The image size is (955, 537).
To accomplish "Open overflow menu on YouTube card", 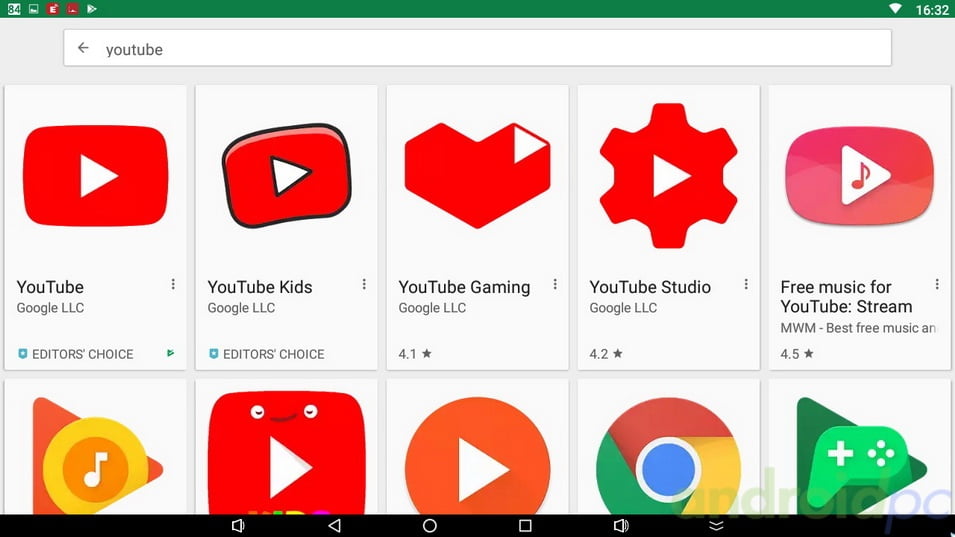I will click(173, 285).
